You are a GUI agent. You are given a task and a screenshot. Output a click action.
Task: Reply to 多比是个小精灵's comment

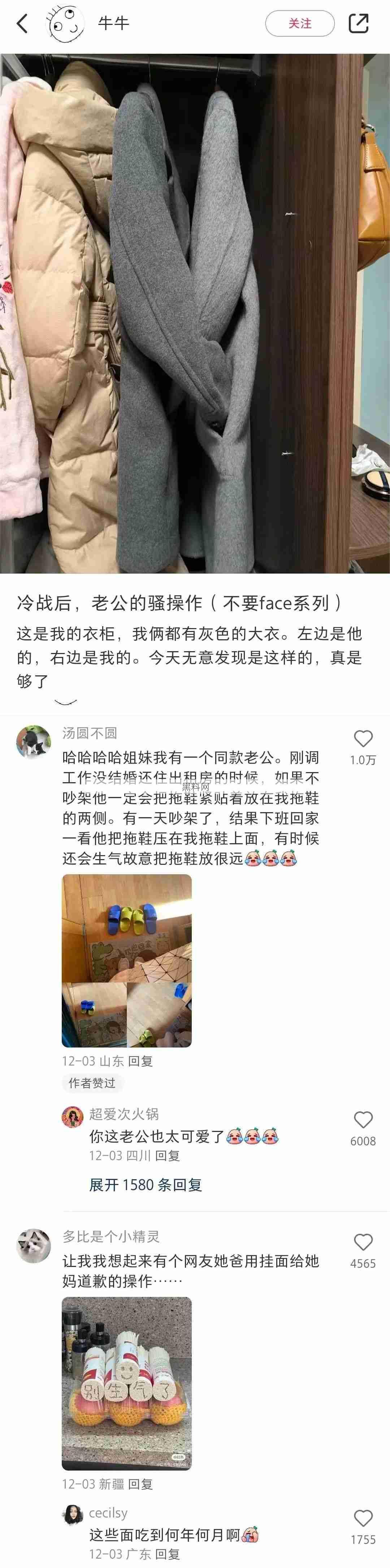point(140,1484)
